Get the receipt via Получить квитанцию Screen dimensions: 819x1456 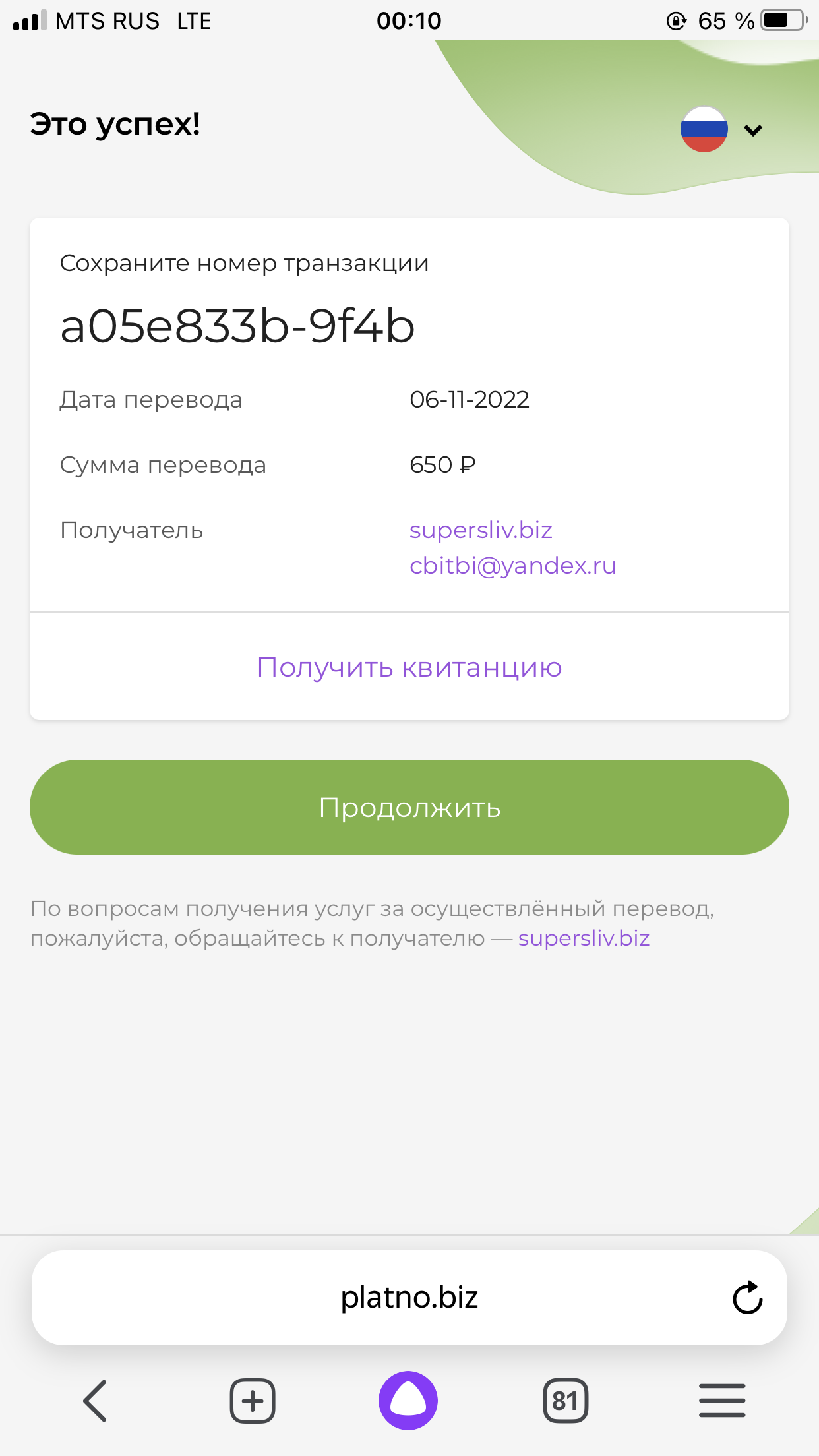click(x=409, y=667)
